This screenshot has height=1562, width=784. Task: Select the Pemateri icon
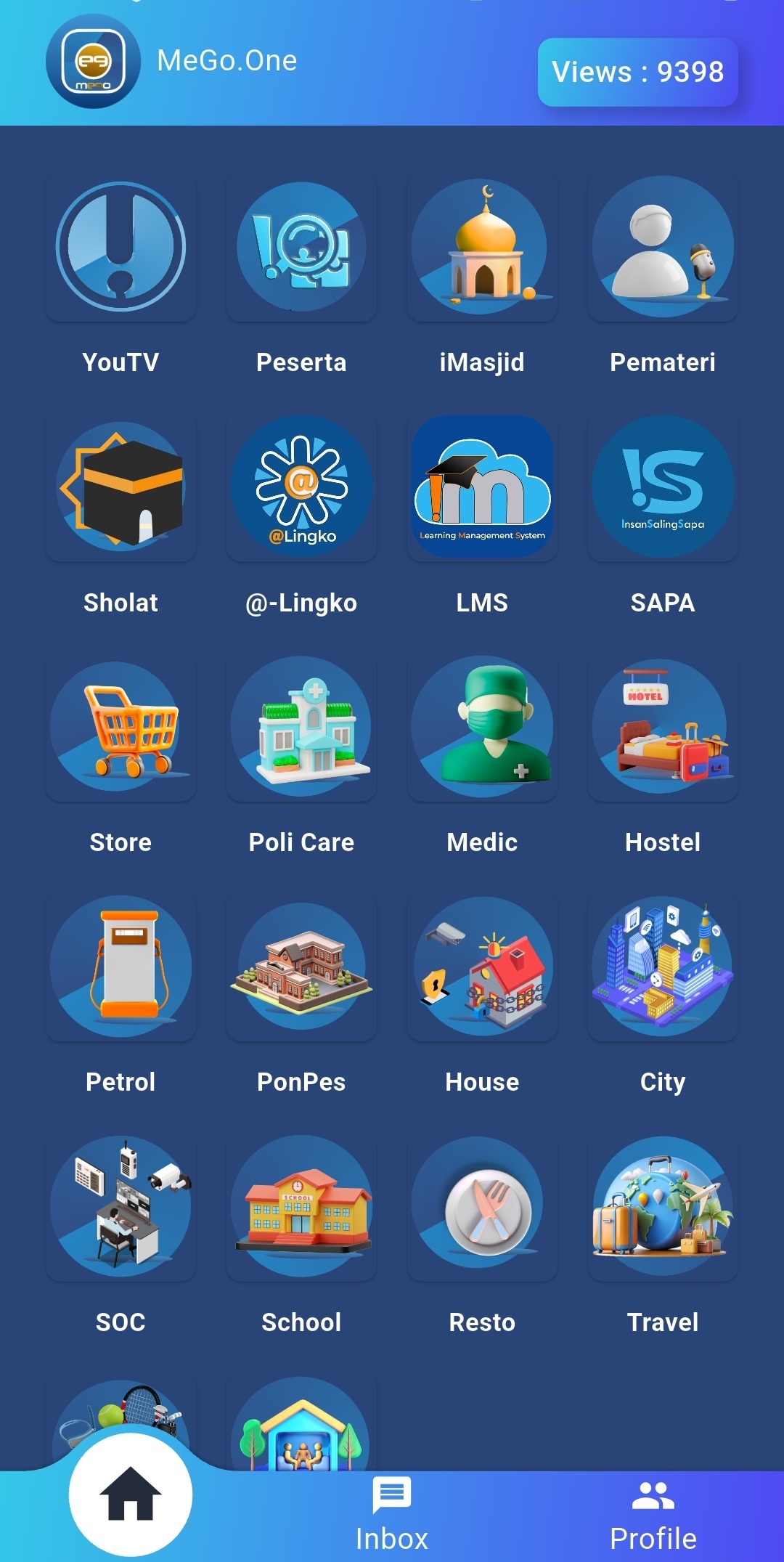tap(663, 248)
